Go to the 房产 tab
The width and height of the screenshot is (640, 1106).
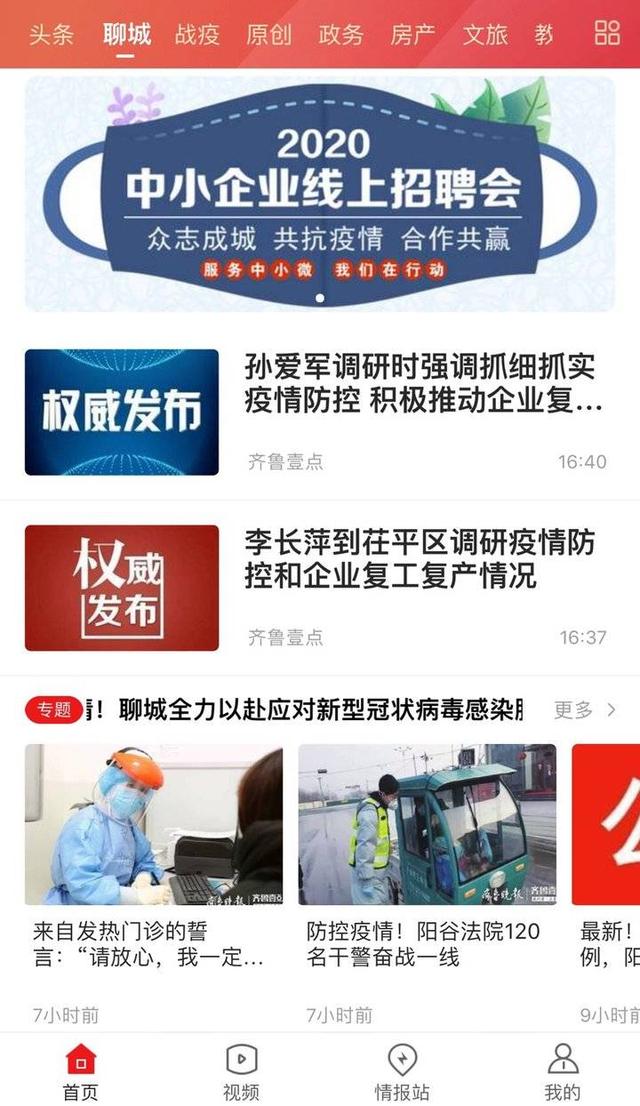[413, 35]
